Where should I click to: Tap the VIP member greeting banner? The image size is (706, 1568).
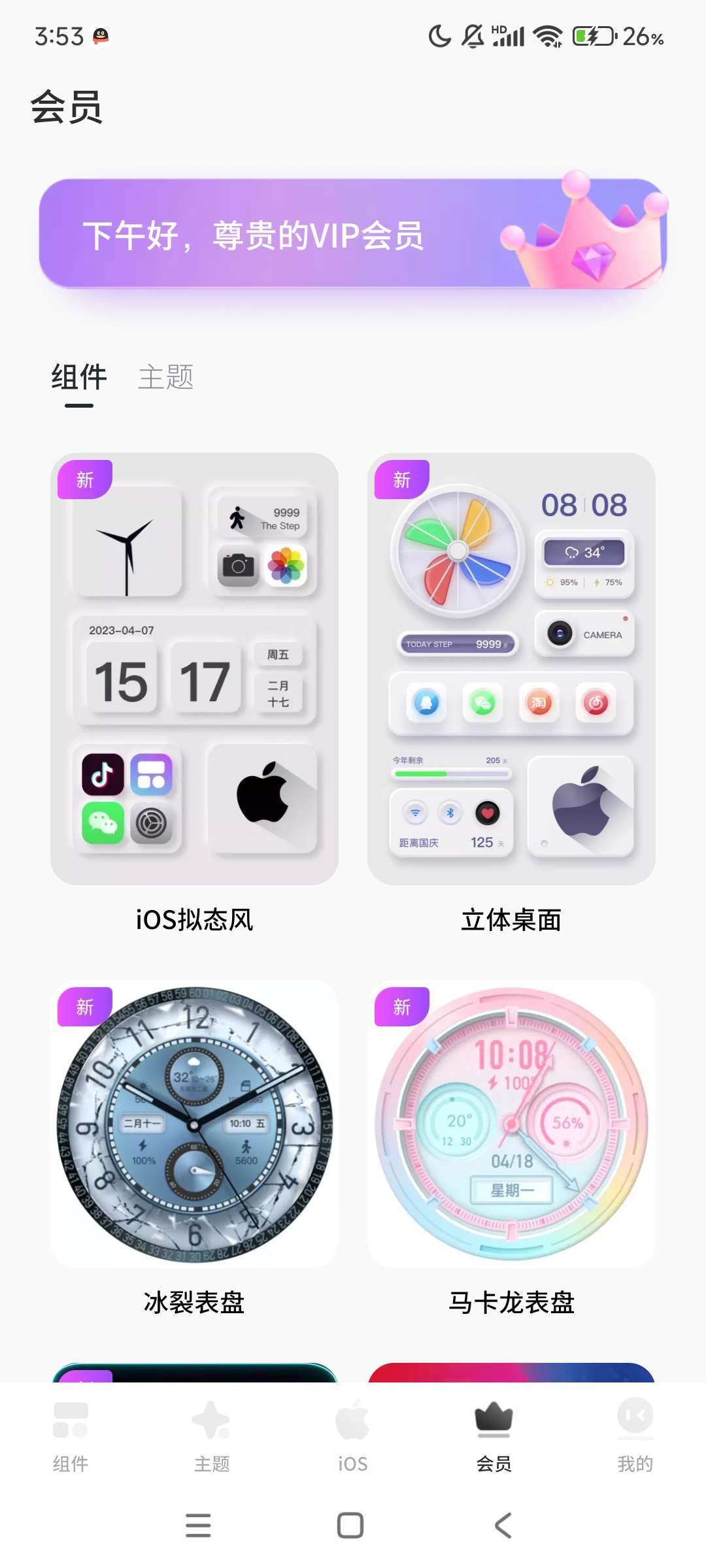tap(353, 234)
